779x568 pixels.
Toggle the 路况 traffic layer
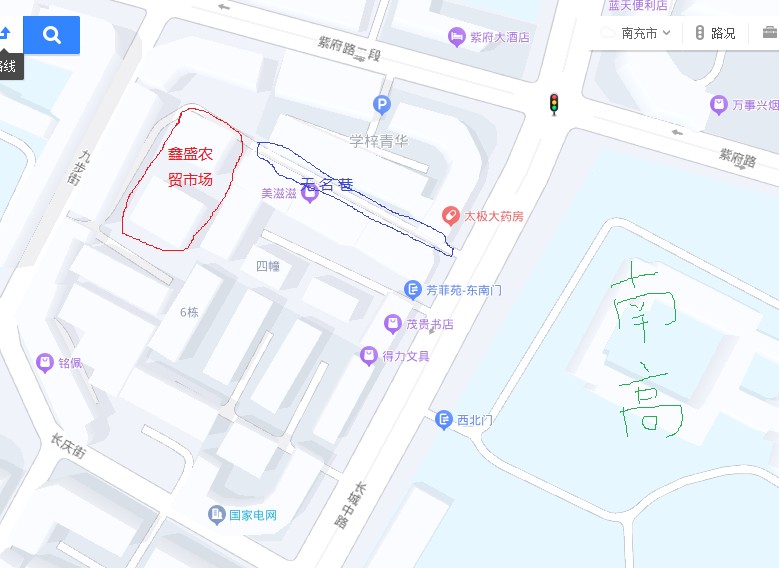[x=715, y=33]
